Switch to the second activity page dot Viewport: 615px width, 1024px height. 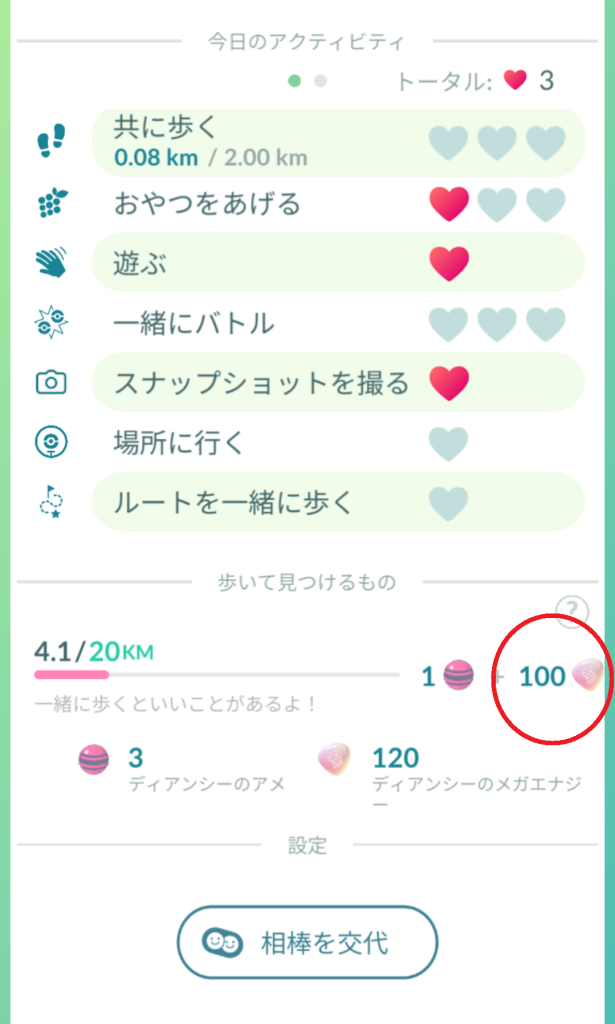click(x=320, y=81)
